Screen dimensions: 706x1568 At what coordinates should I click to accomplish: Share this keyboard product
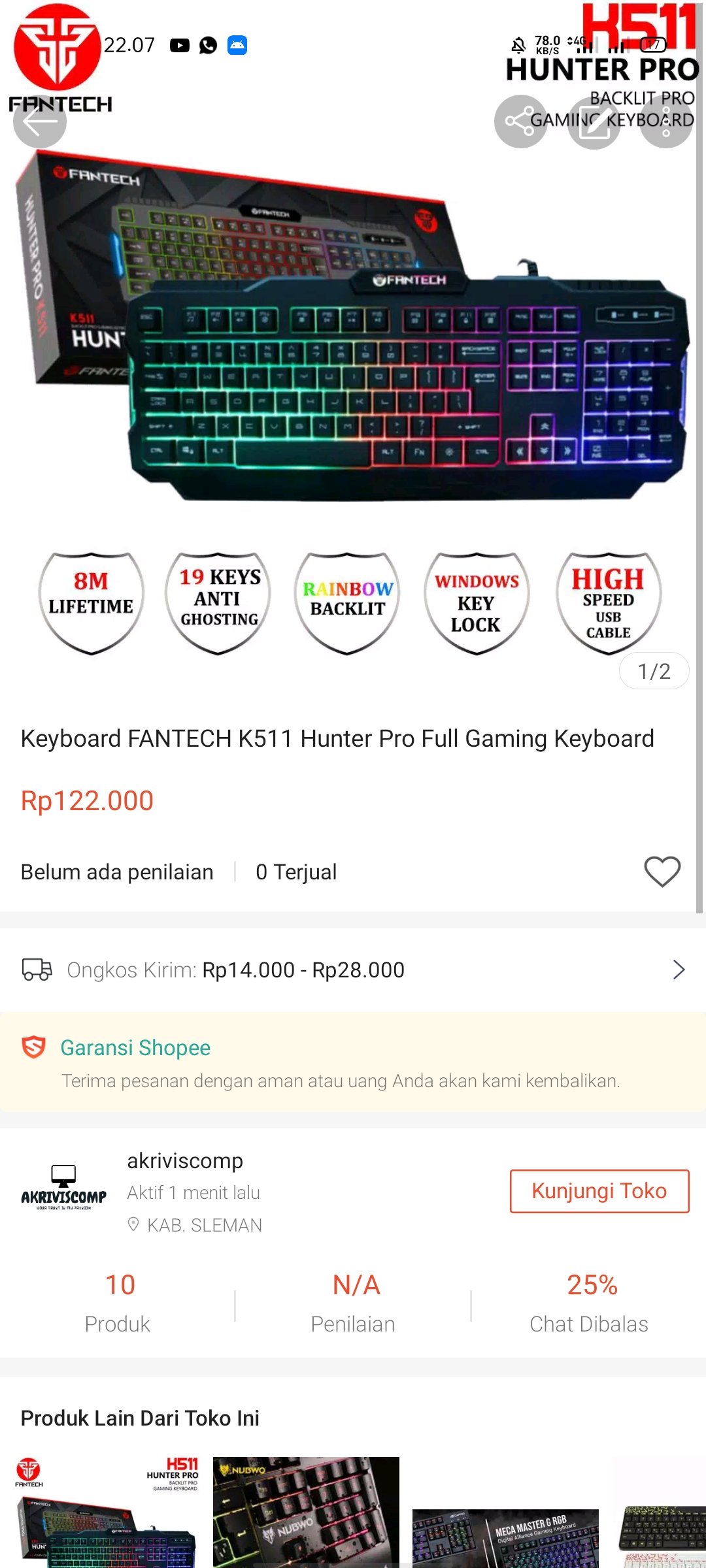520,122
